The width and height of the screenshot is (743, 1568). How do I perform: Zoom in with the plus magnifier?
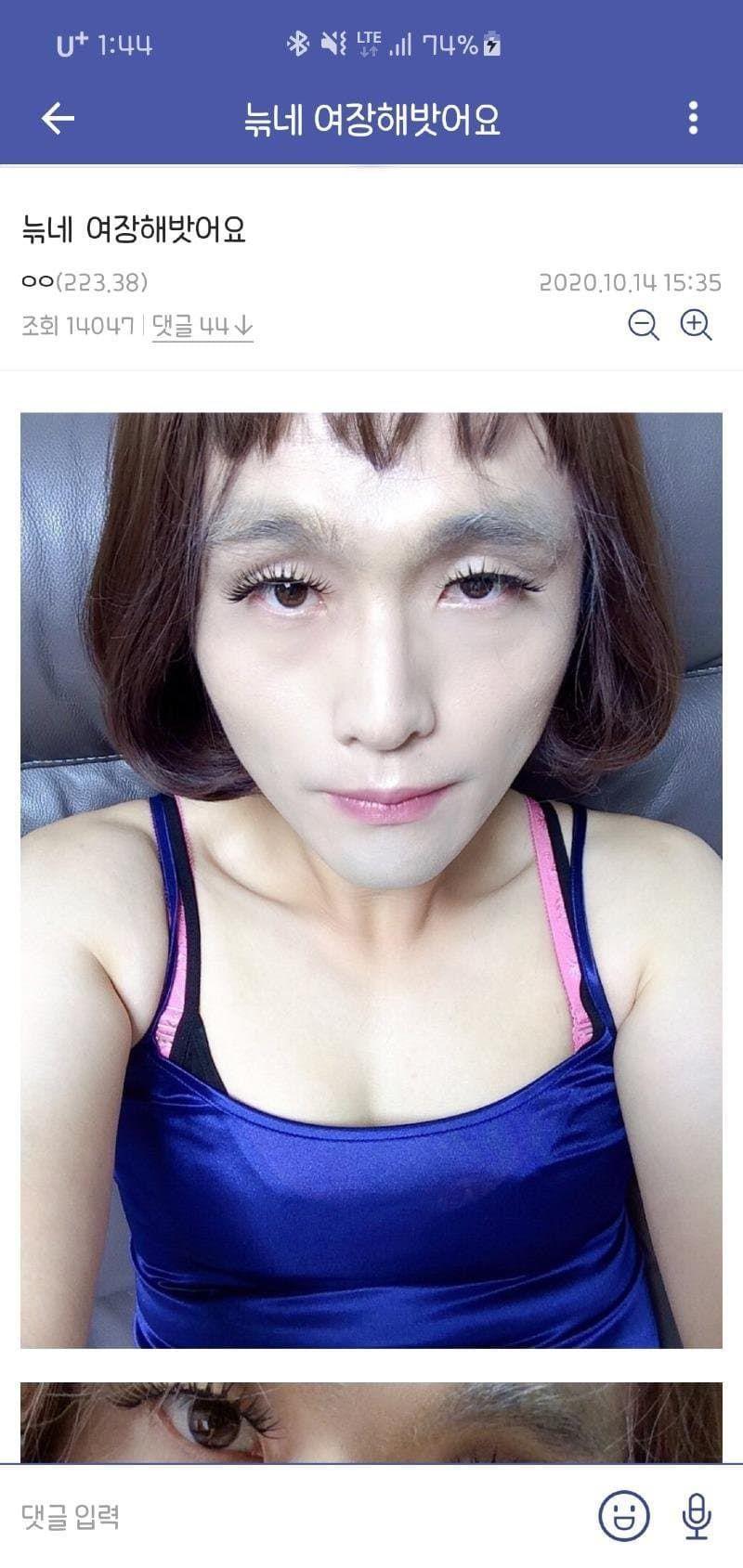click(x=696, y=325)
